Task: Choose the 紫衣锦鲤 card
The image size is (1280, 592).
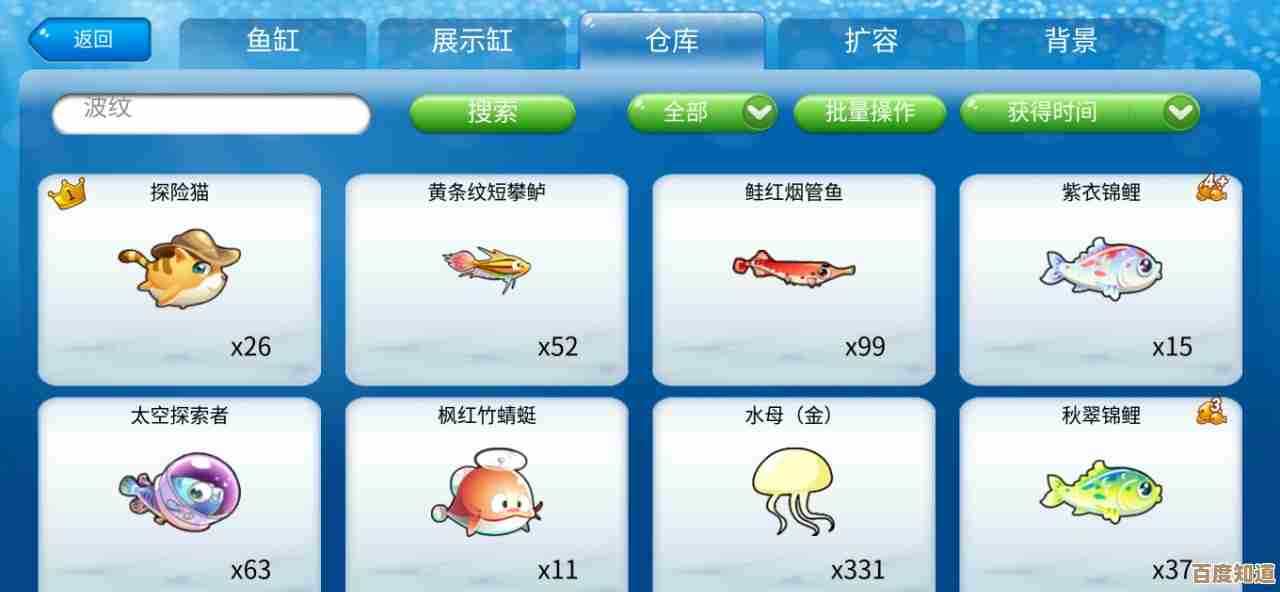Action: point(1101,279)
